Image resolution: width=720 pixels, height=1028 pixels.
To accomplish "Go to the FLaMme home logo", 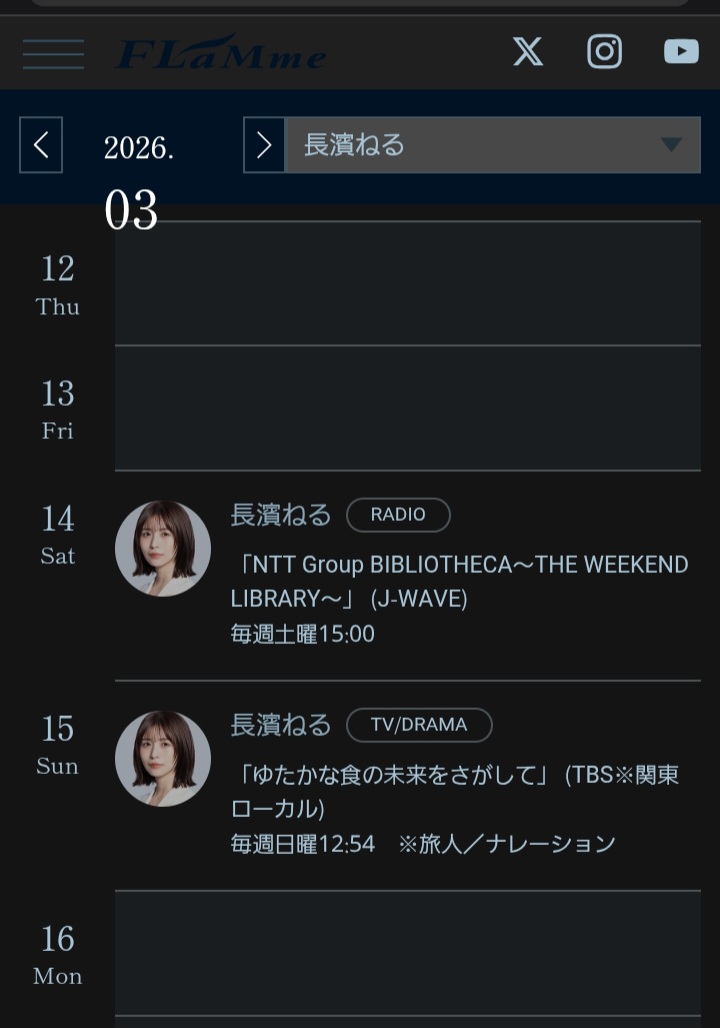I will point(221,53).
